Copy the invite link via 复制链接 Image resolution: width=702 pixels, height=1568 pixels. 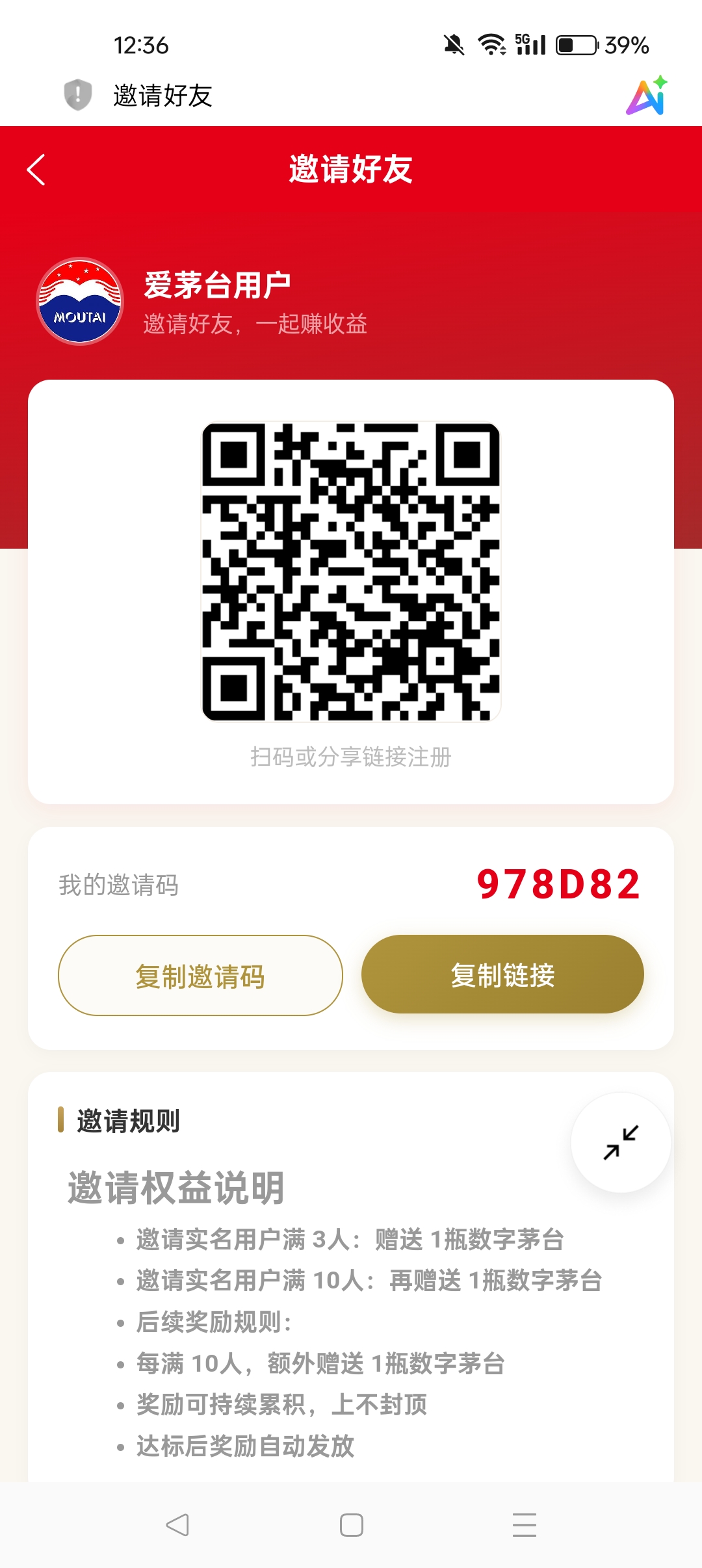(x=502, y=974)
